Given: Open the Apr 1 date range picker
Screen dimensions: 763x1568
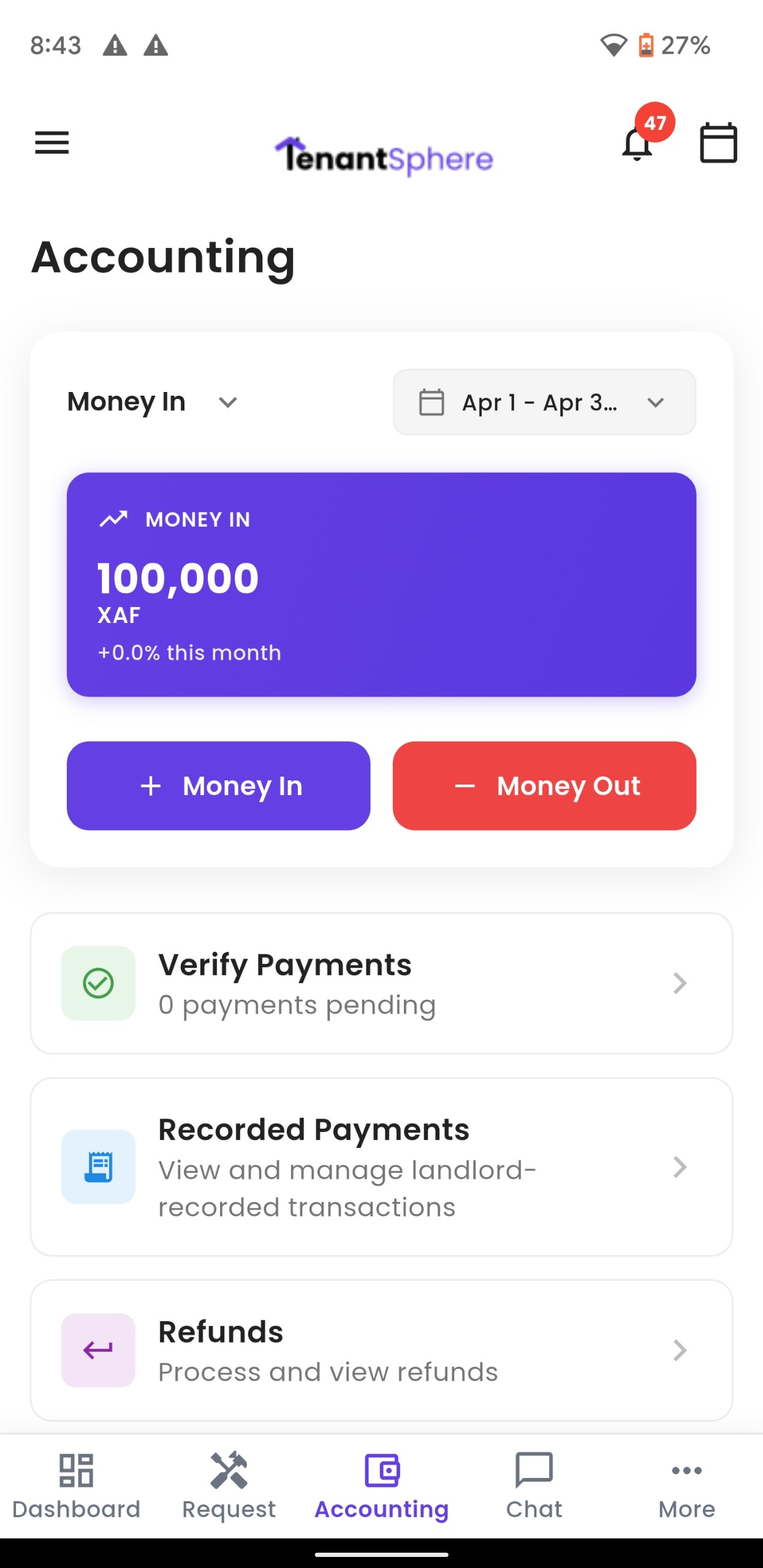Looking at the screenshot, I should (x=544, y=402).
